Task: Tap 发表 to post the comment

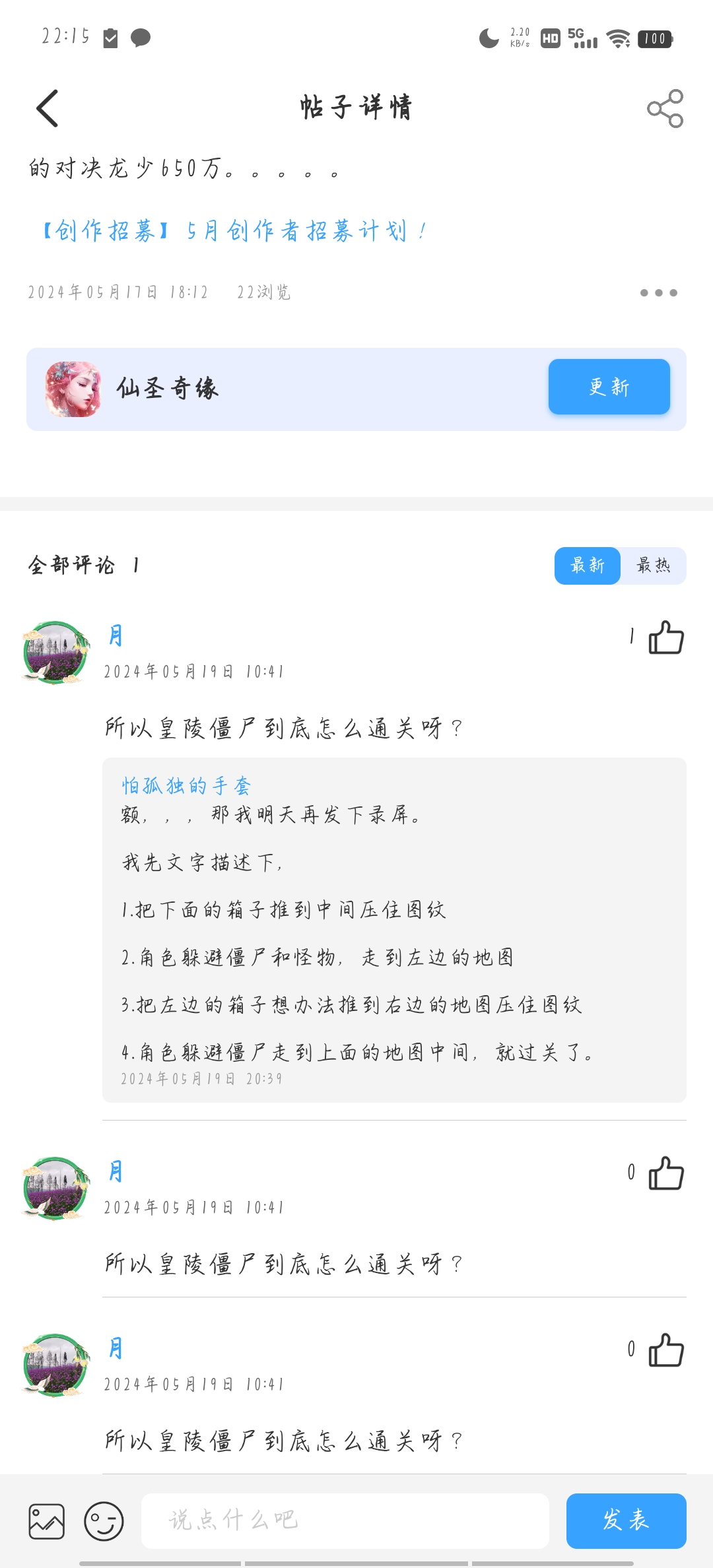Action: tap(626, 1520)
